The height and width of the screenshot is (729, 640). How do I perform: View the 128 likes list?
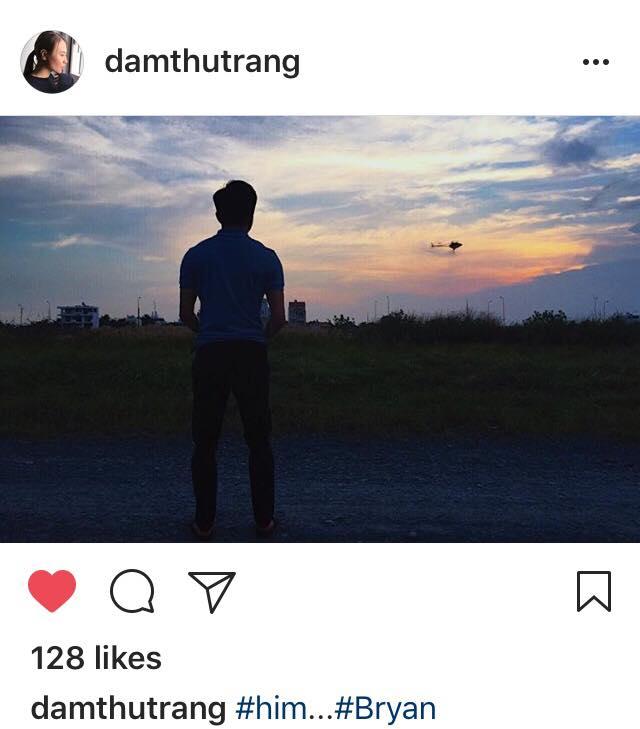coord(96,658)
